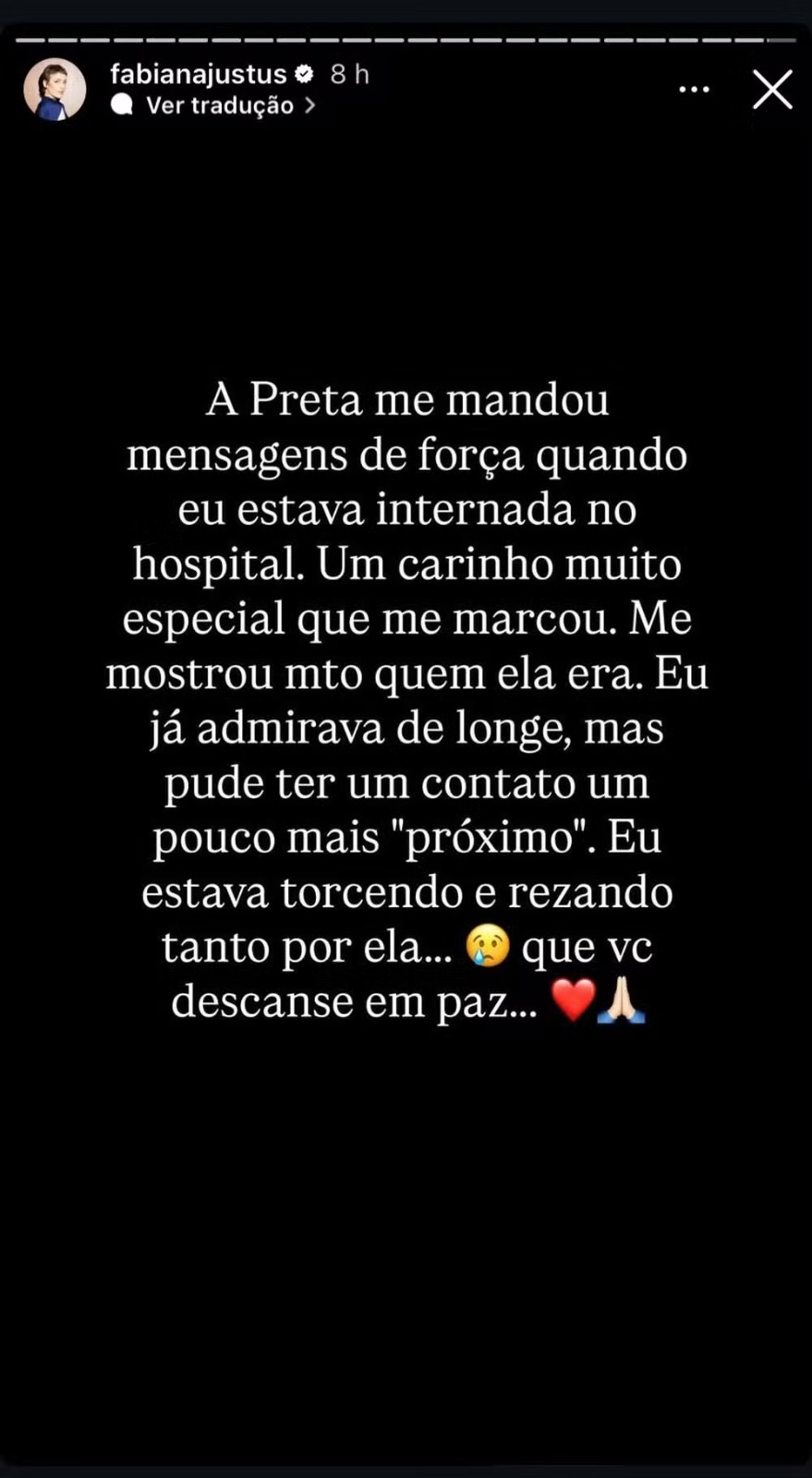Open the three-dot story options menu
This screenshot has height=1478, width=812.
click(694, 90)
